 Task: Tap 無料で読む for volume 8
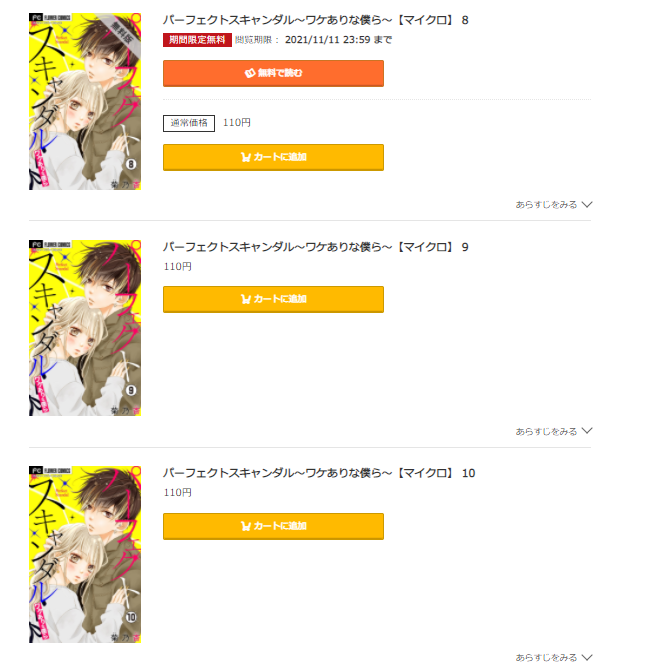click(x=273, y=73)
